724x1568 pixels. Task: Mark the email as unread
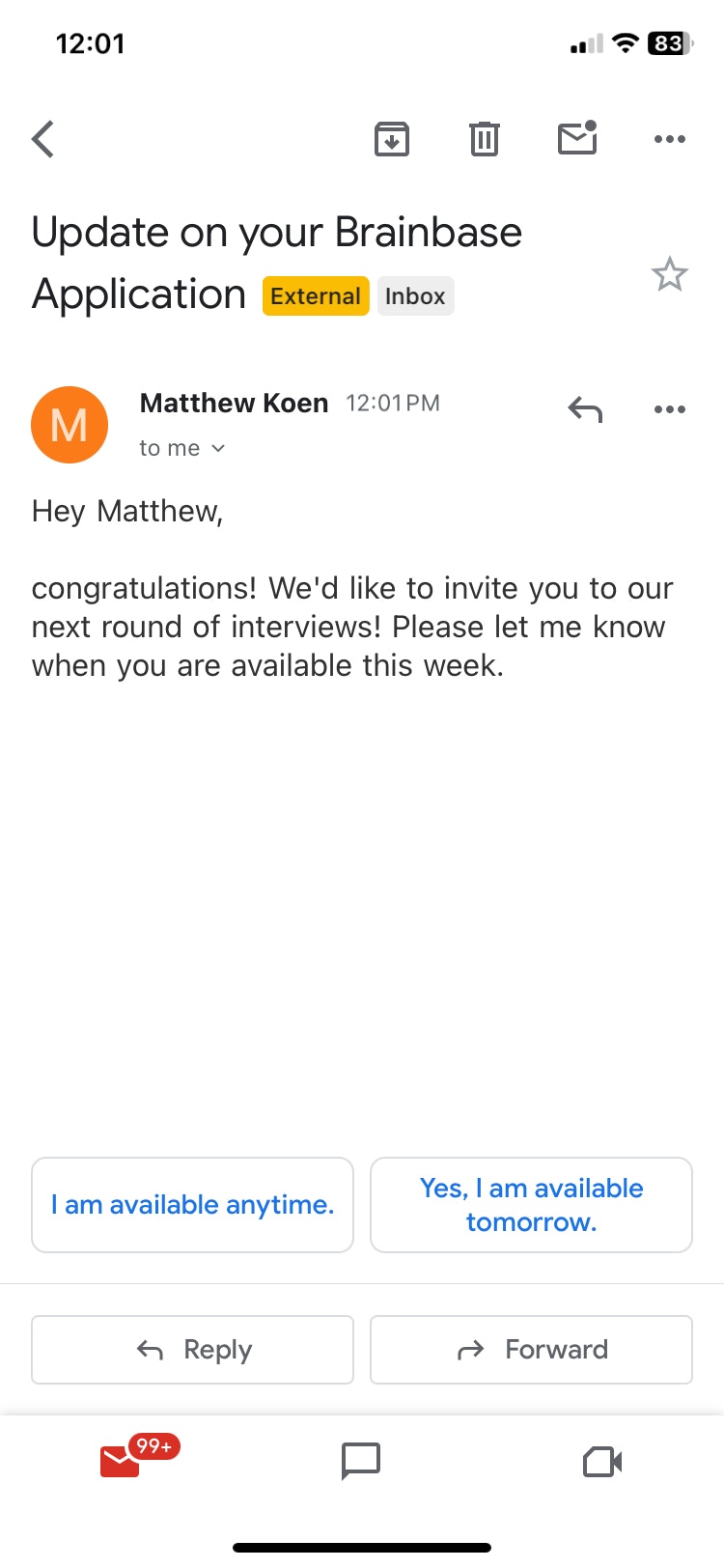[x=577, y=139]
